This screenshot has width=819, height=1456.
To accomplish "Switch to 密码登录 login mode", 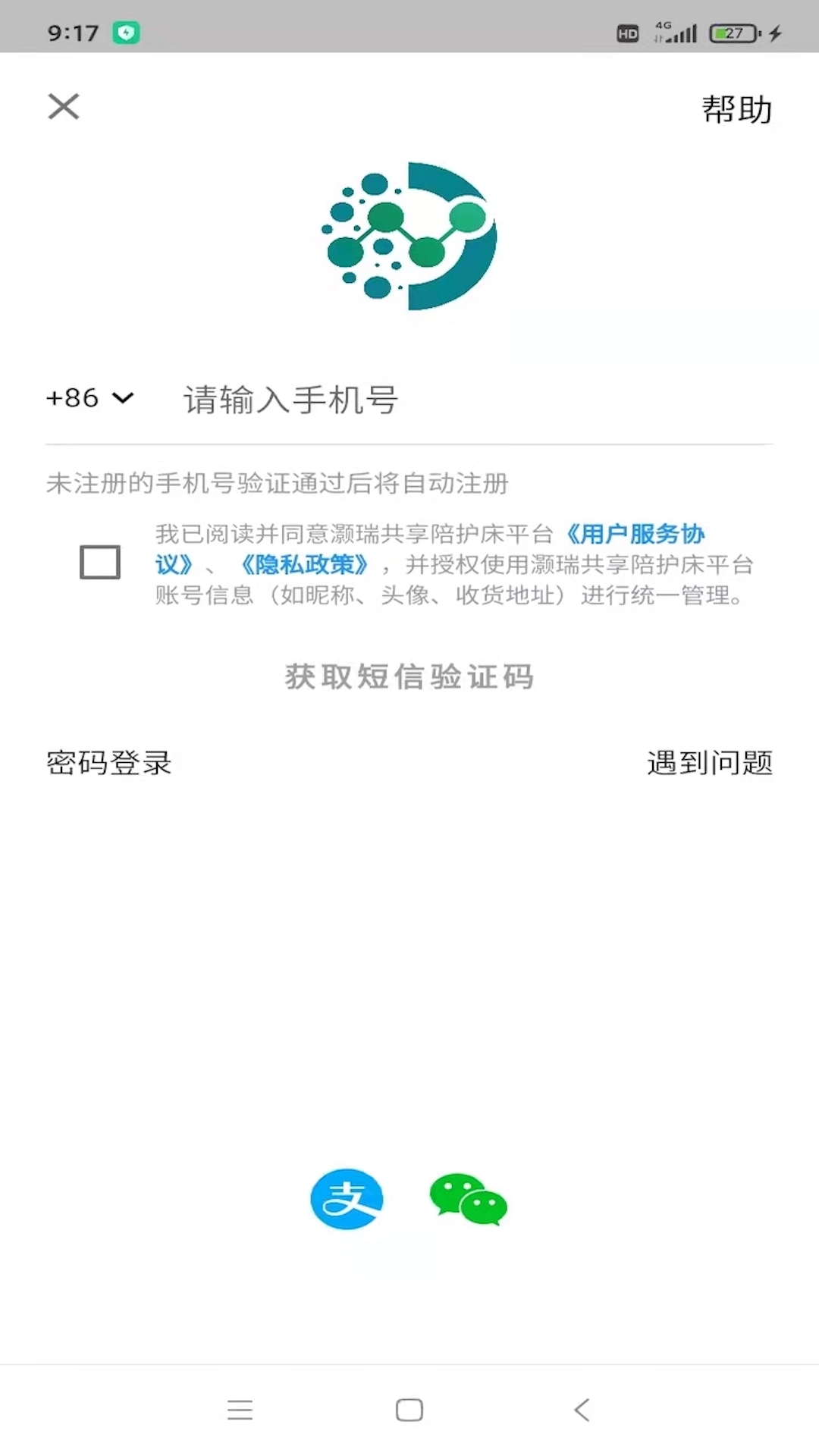I will [x=108, y=764].
